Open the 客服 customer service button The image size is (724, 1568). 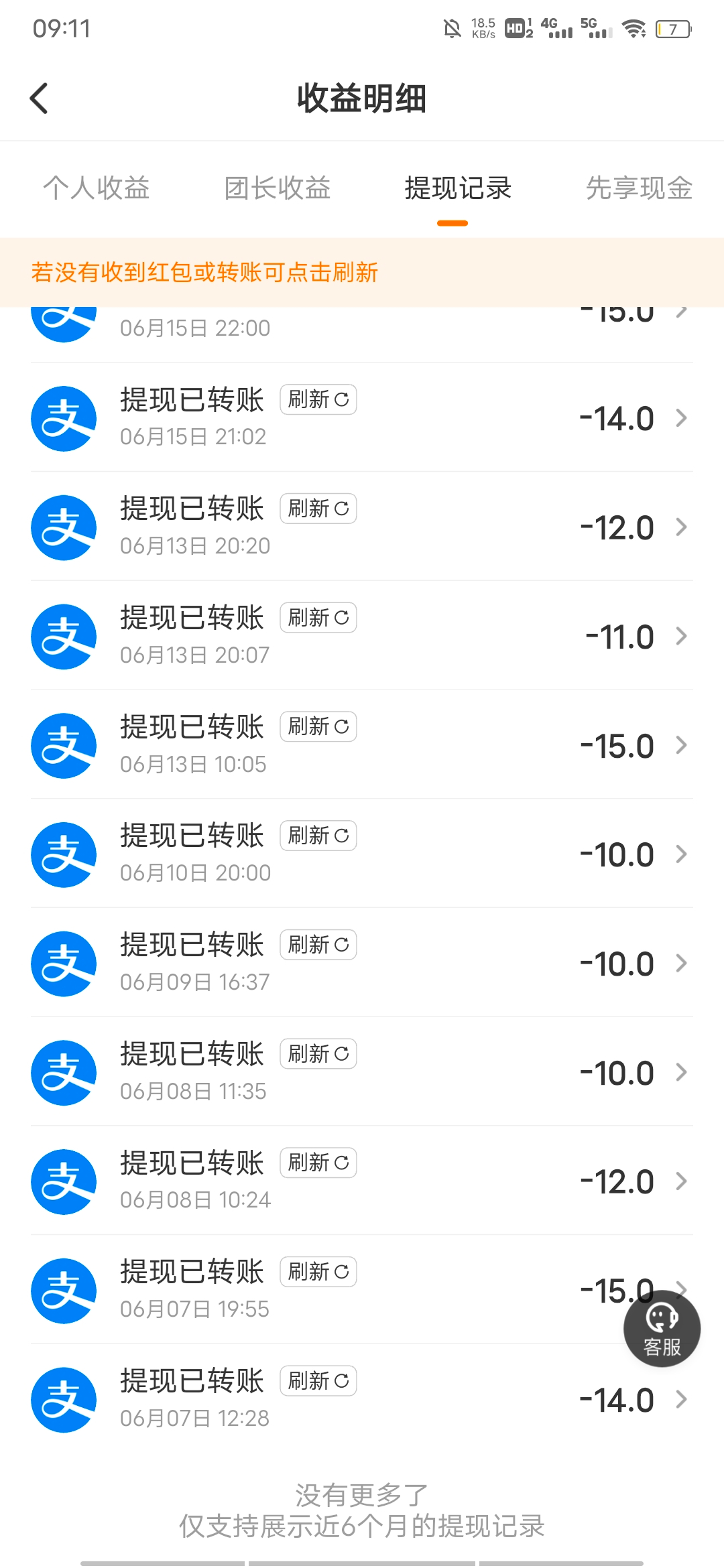pyautogui.click(x=662, y=1328)
